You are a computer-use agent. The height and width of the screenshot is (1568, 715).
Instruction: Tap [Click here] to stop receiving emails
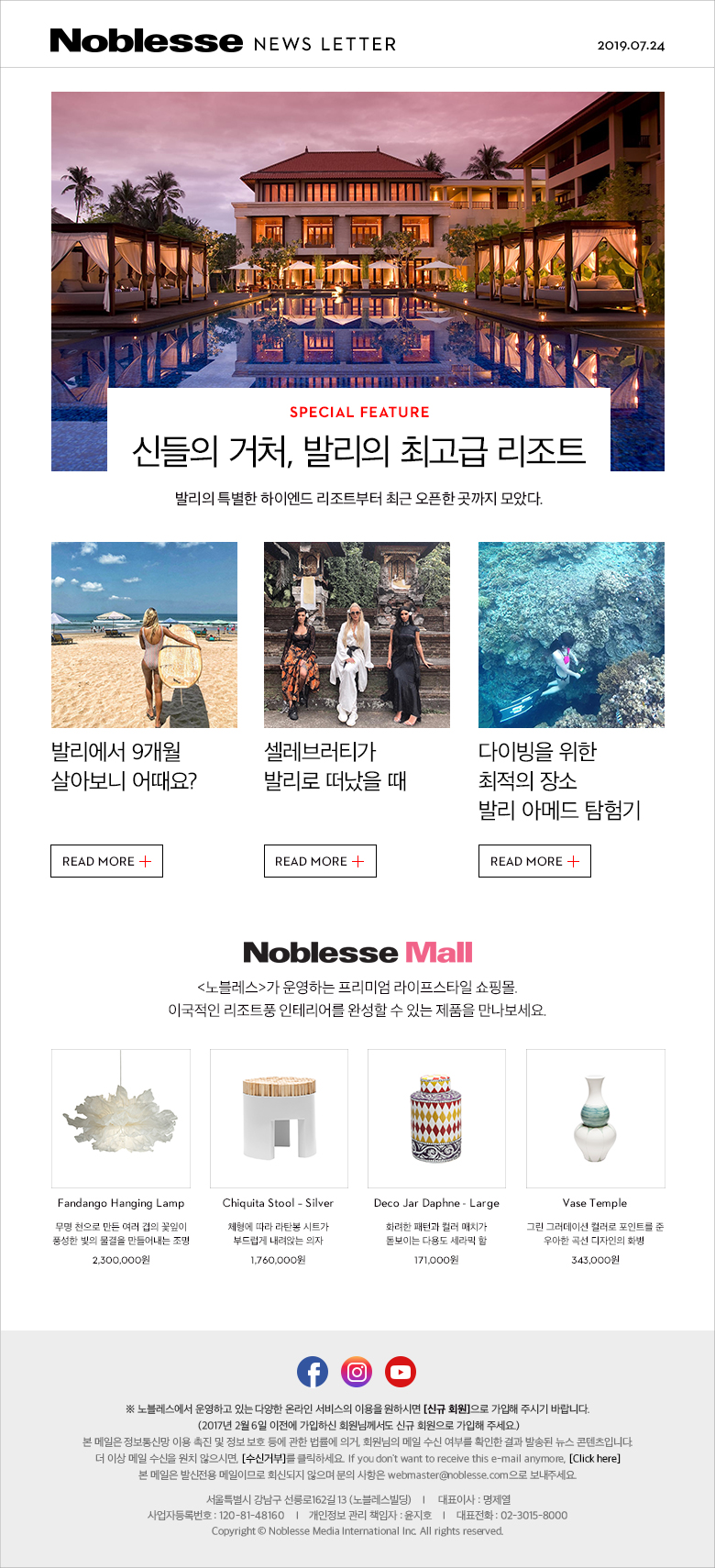(595, 1458)
